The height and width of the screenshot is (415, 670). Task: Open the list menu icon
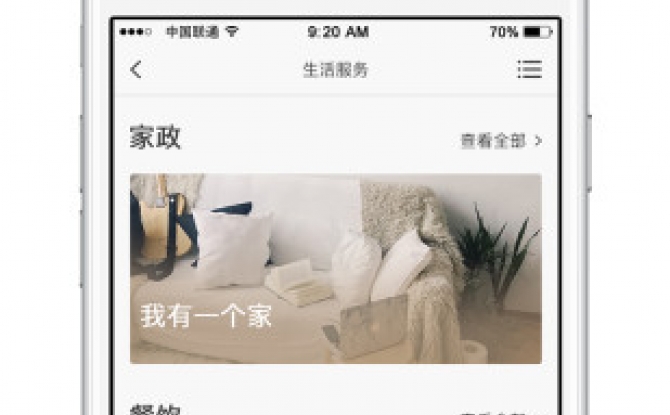click(529, 70)
